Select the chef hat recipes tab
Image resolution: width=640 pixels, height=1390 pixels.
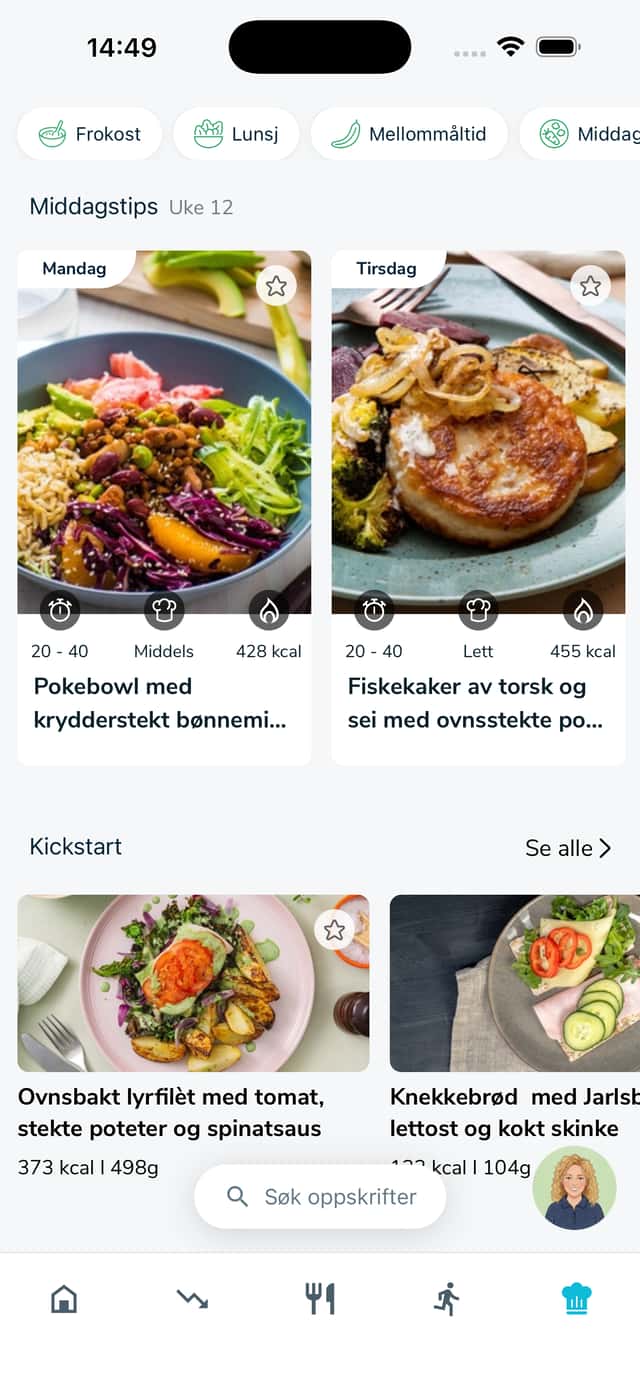point(576,1299)
